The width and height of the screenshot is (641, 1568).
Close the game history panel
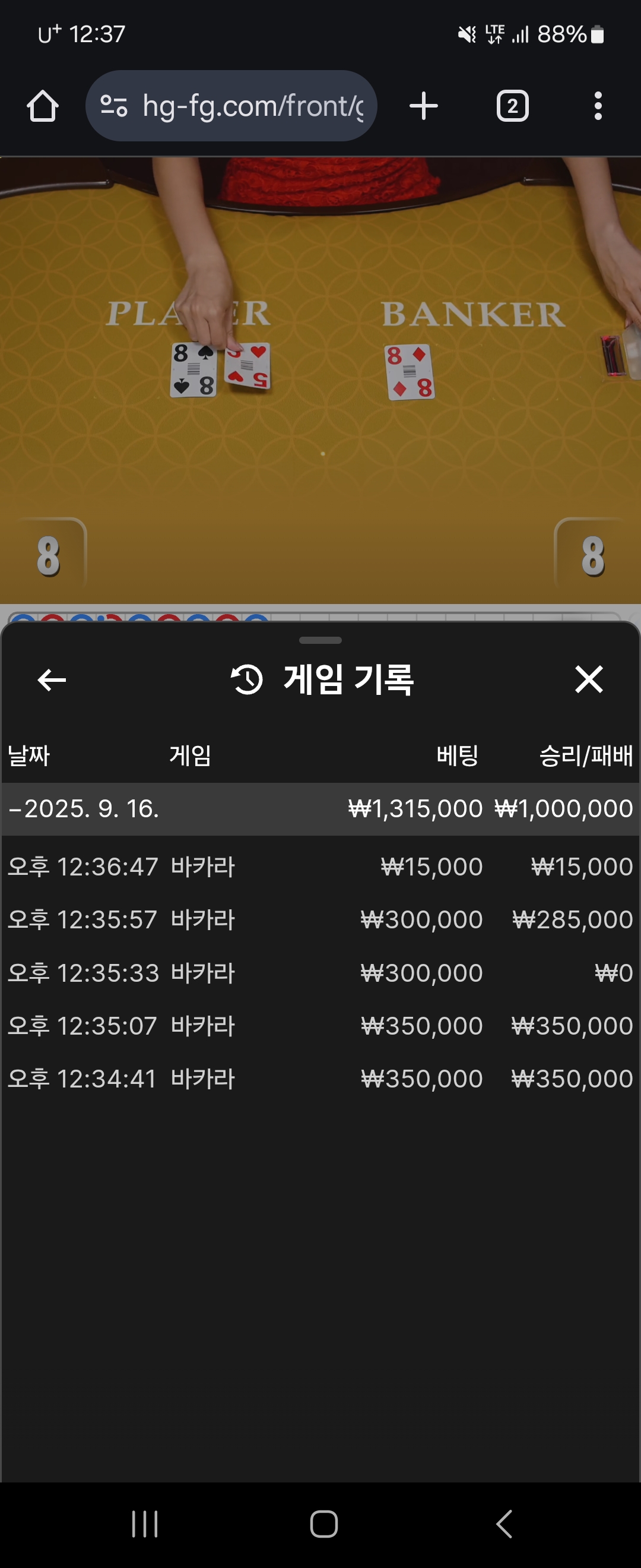pos(589,679)
